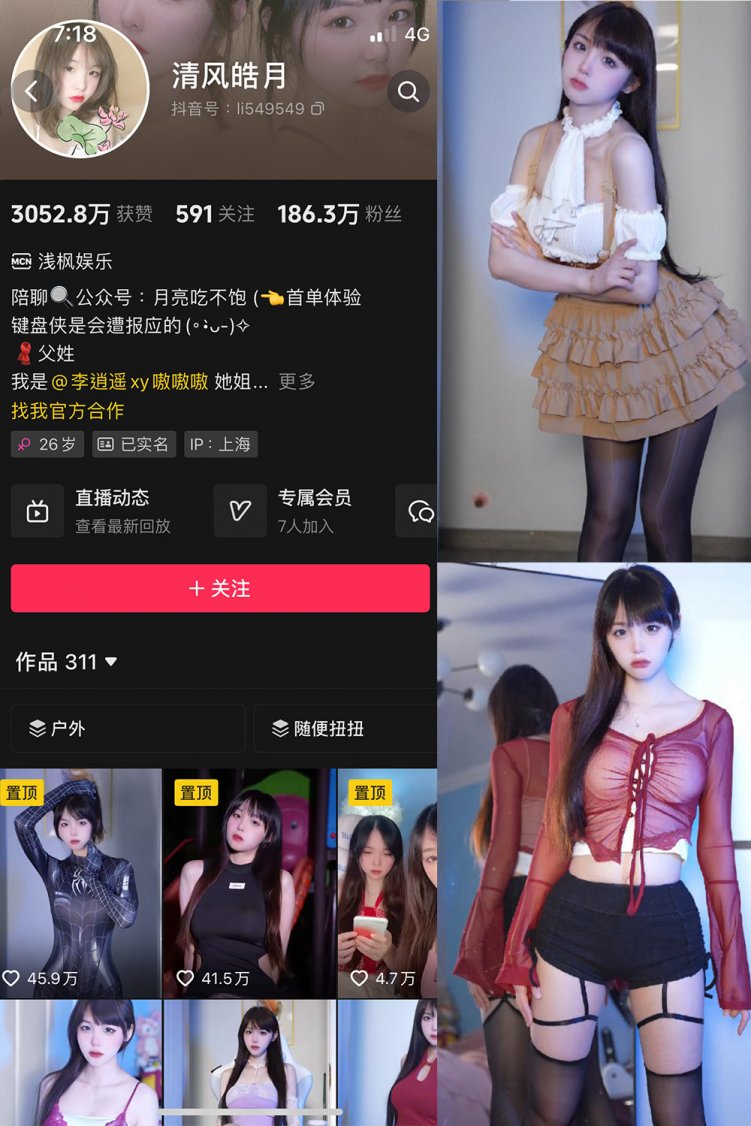751x1126 pixels.
Task: Tap the back arrow on the profile
Action: point(32,89)
